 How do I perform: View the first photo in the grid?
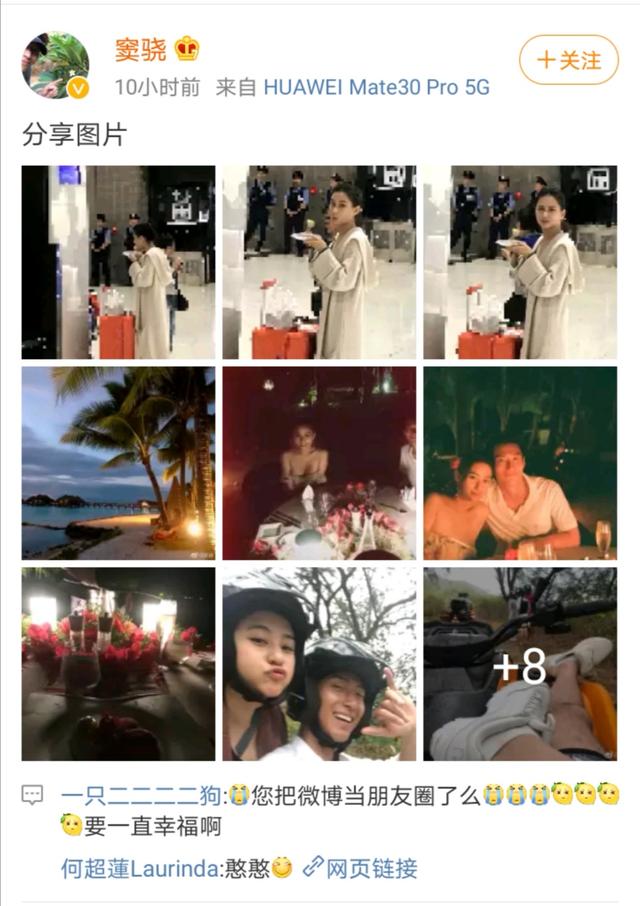coord(118,262)
